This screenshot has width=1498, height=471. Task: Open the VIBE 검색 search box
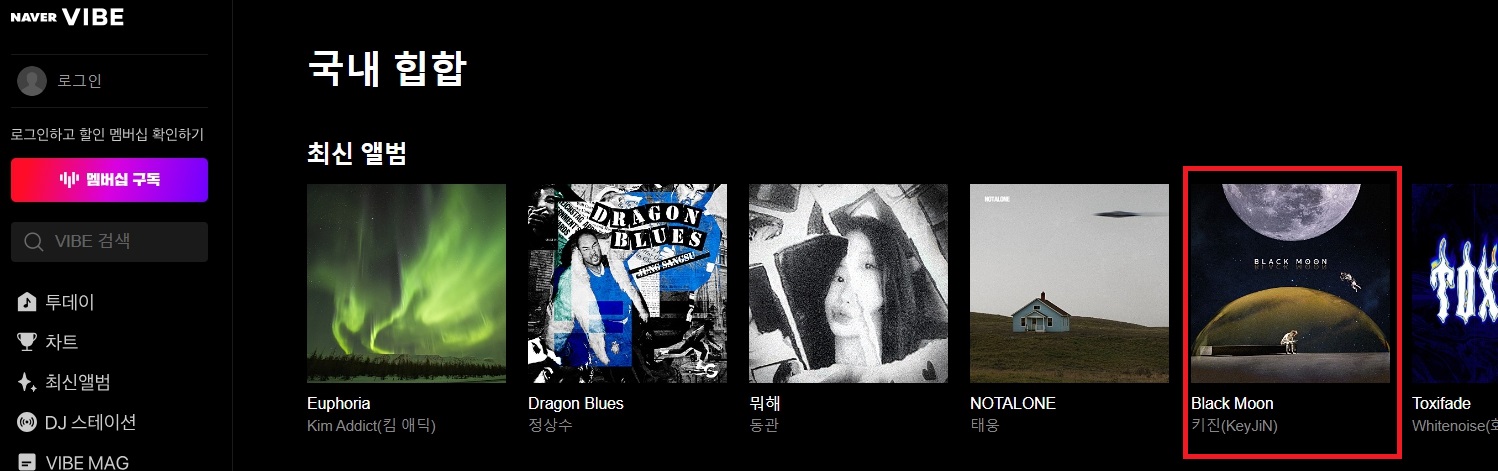point(109,242)
